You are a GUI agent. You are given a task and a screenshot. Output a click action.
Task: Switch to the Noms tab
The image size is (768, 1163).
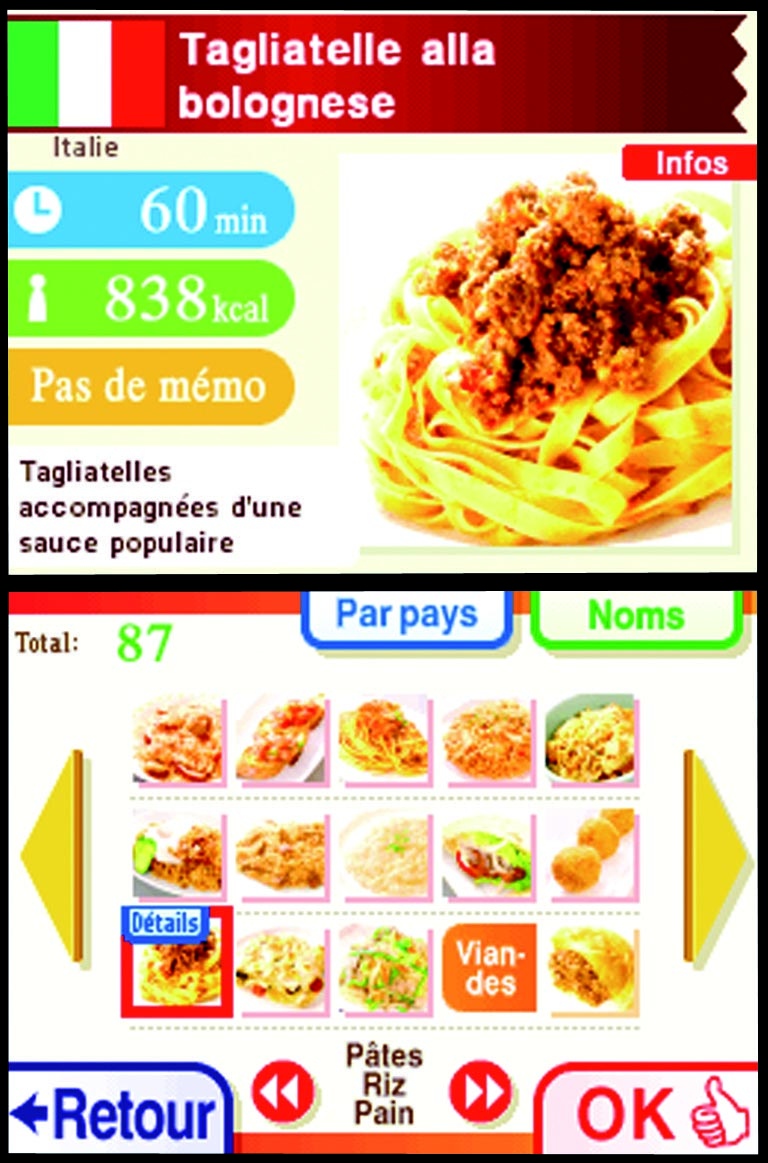click(x=636, y=616)
